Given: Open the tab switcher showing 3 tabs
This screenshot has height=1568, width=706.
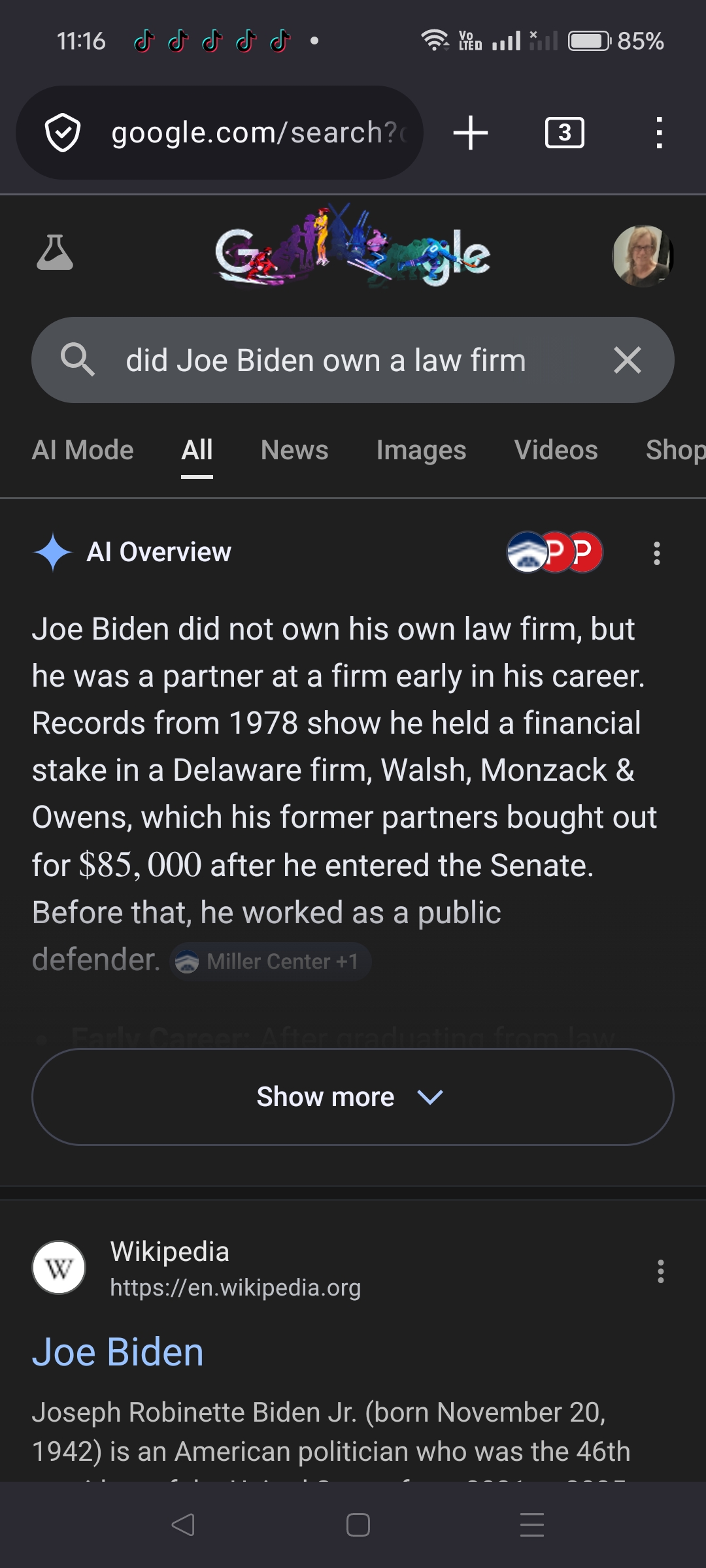Looking at the screenshot, I should point(564,133).
